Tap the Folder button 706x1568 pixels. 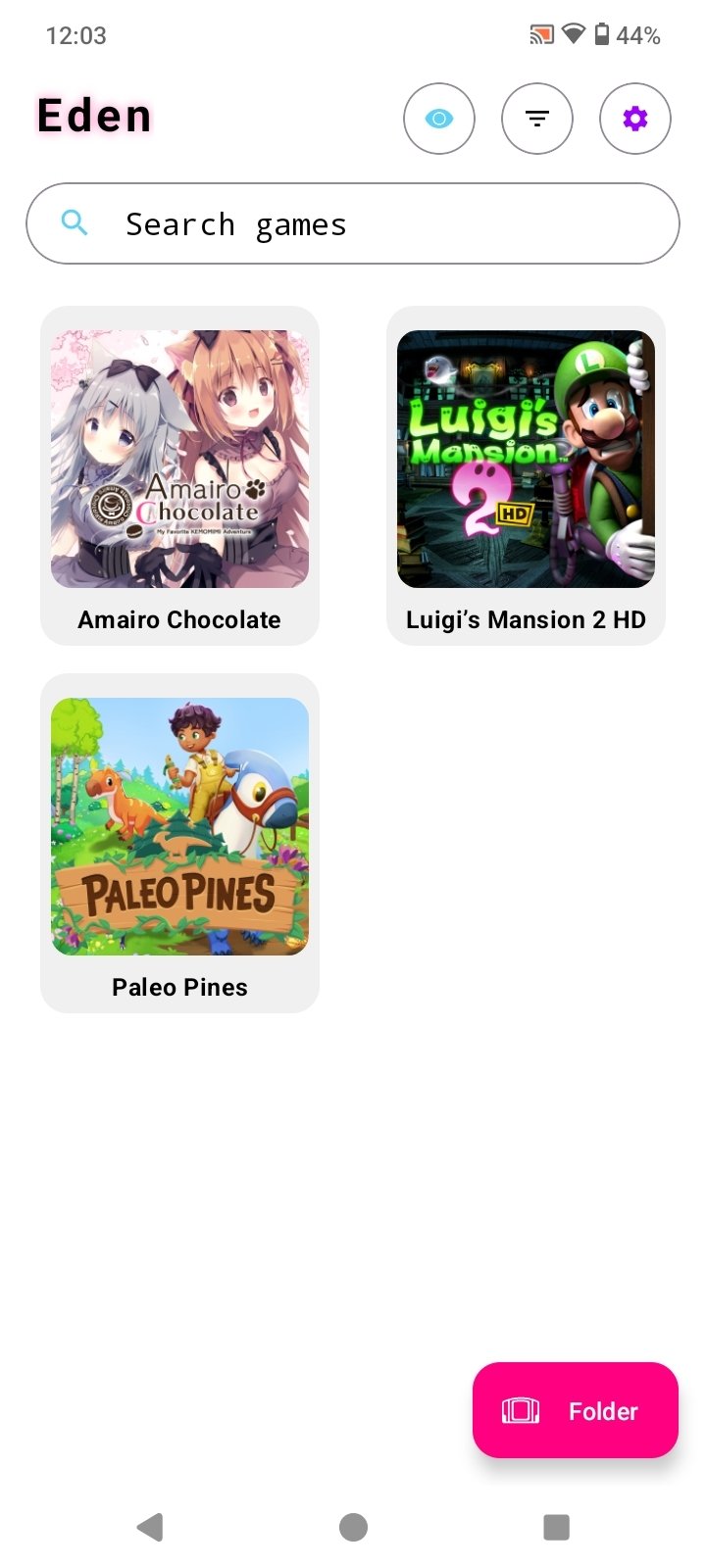click(x=576, y=1410)
